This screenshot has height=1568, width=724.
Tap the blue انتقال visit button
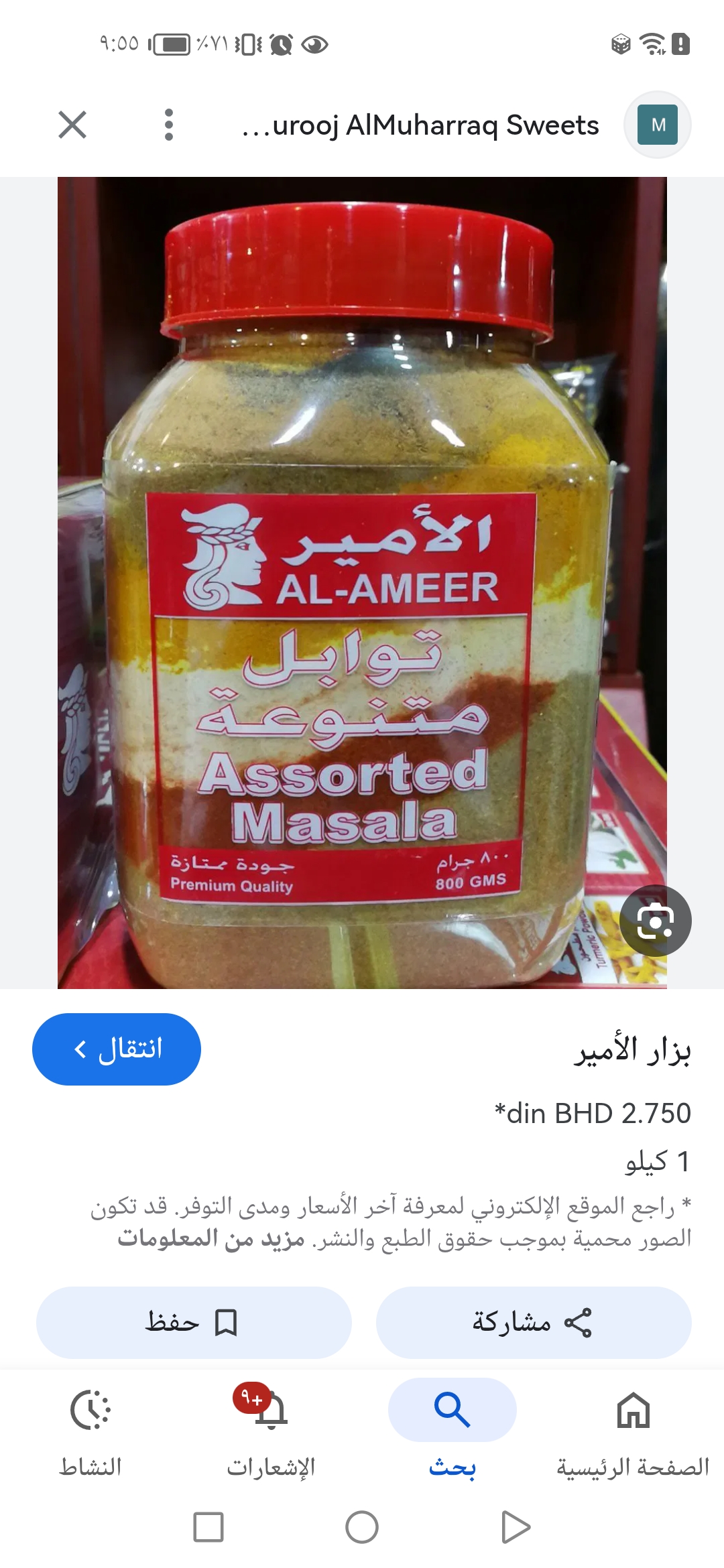click(117, 1049)
